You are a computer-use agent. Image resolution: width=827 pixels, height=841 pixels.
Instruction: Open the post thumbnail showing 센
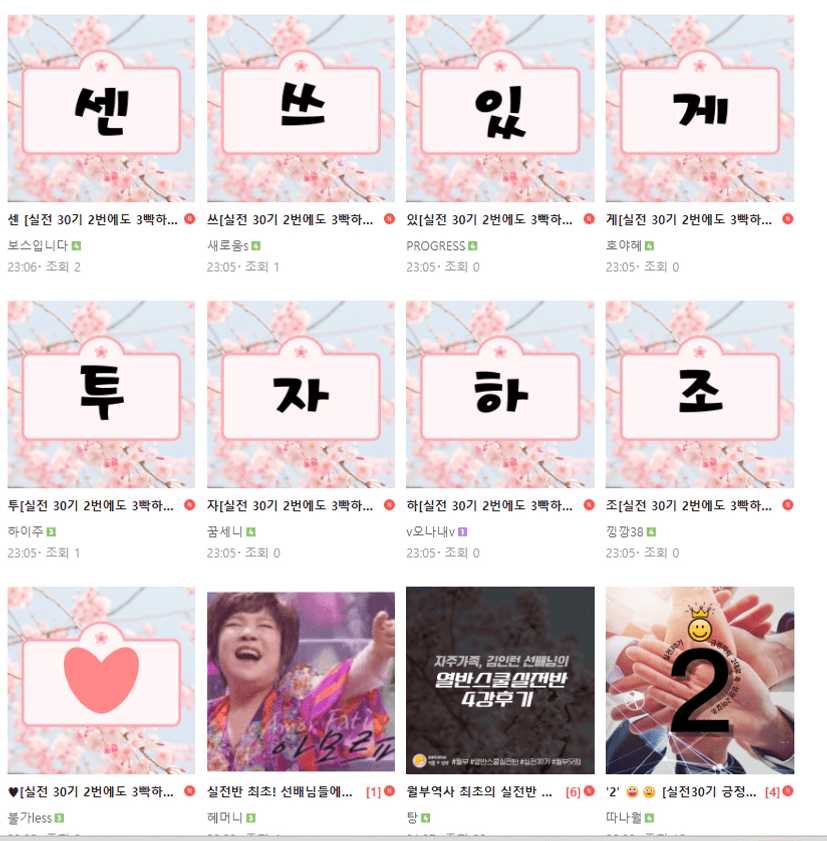(101, 108)
